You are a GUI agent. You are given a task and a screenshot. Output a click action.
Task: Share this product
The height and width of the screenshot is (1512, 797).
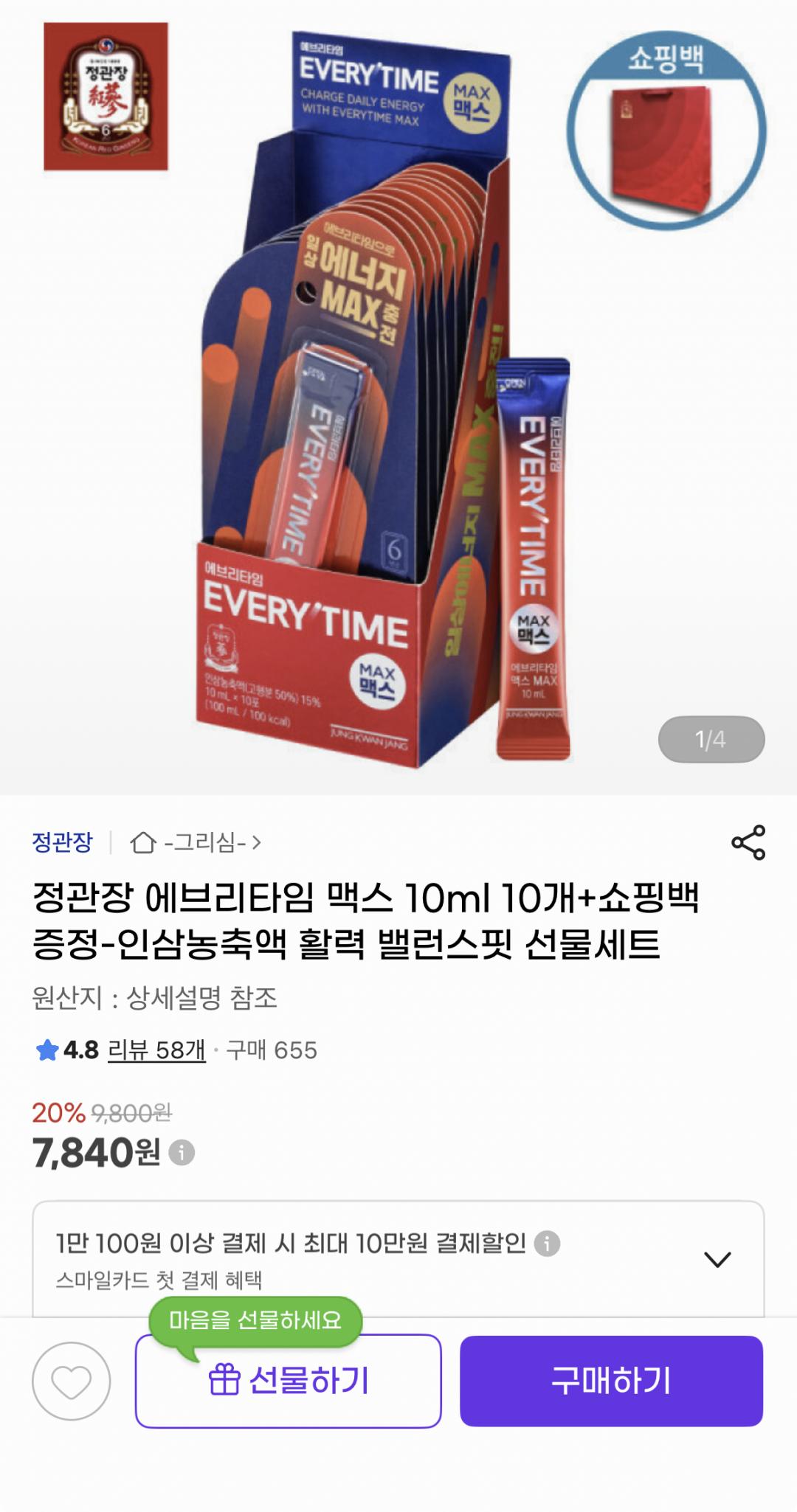coord(748,842)
